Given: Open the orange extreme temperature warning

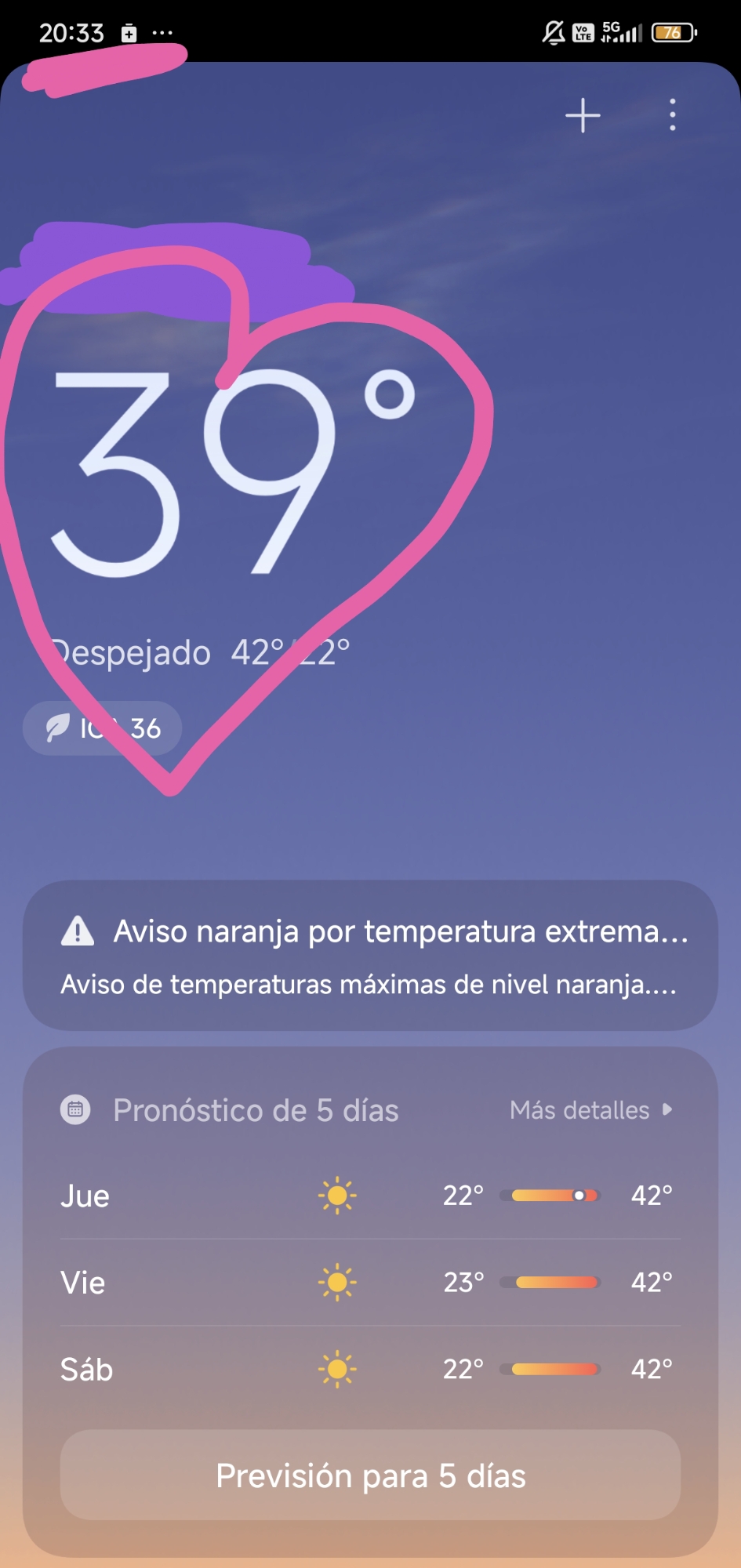Looking at the screenshot, I should click(370, 955).
